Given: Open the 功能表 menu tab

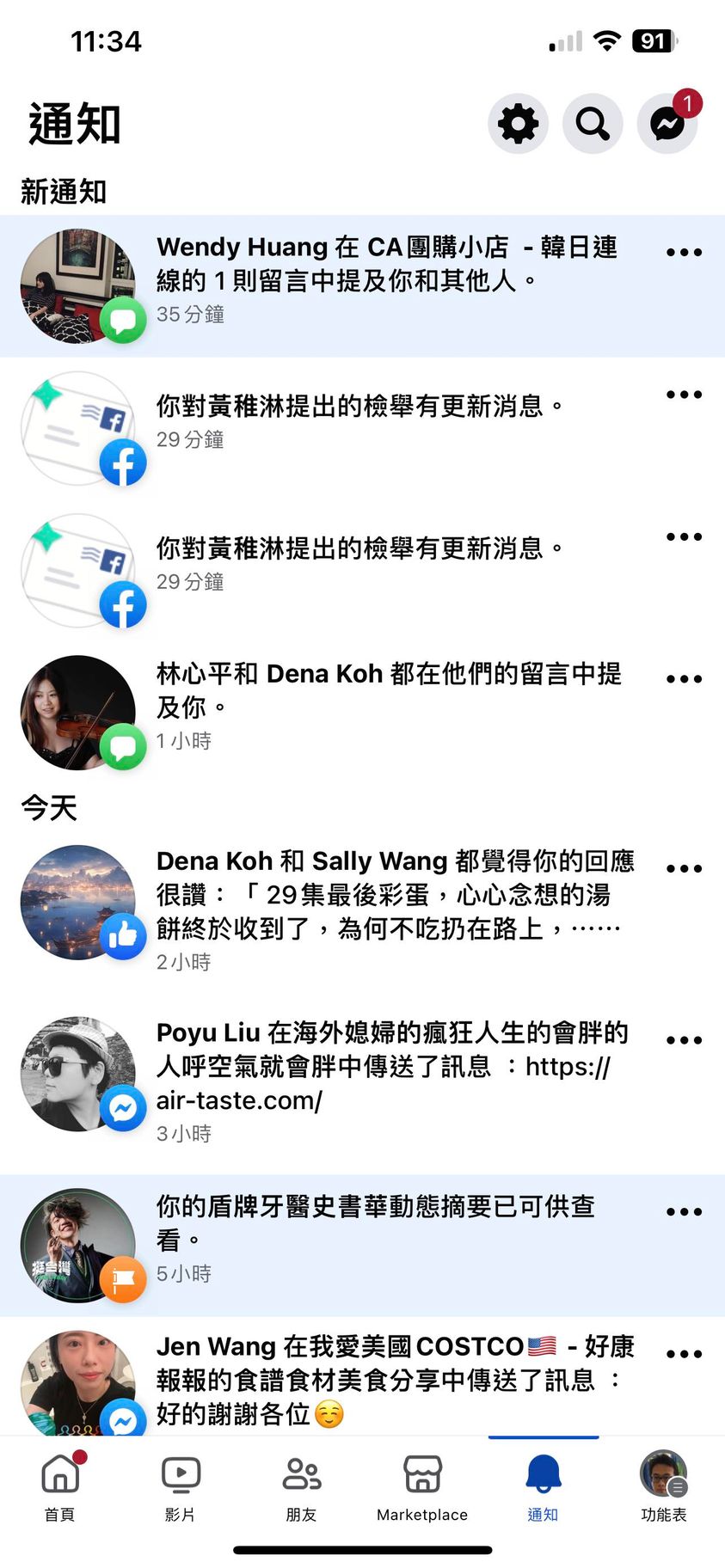Looking at the screenshot, I should 663,1487.
